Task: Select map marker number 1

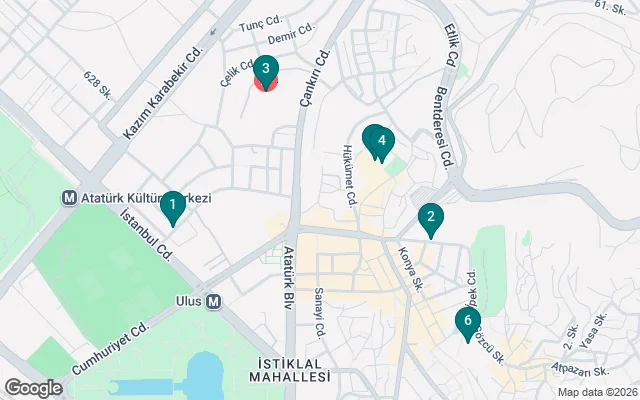Action: click(172, 207)
